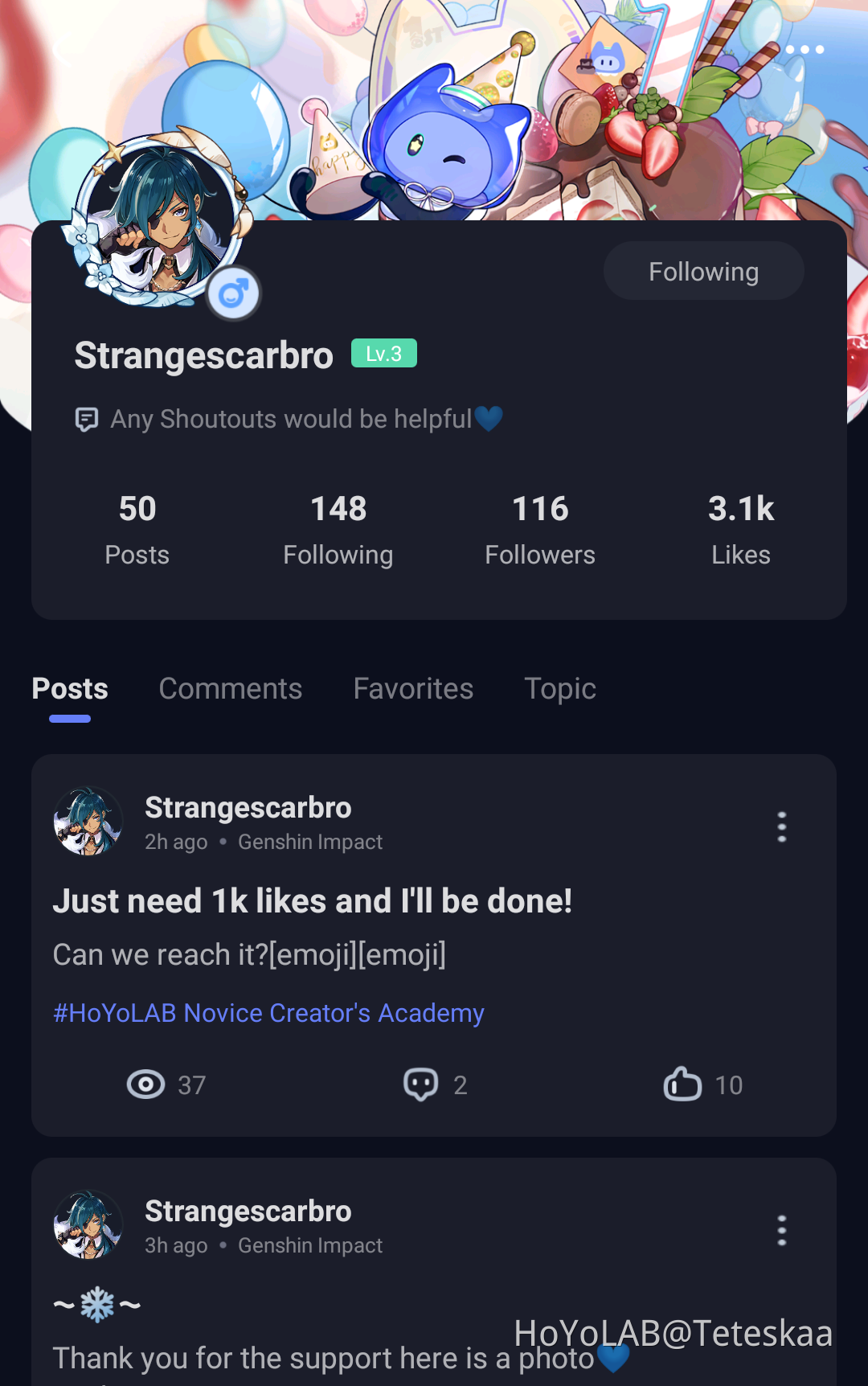Click the speech-bubble icon beside the bio
This screenshot has height=1386, width=868.
(87, 418)
